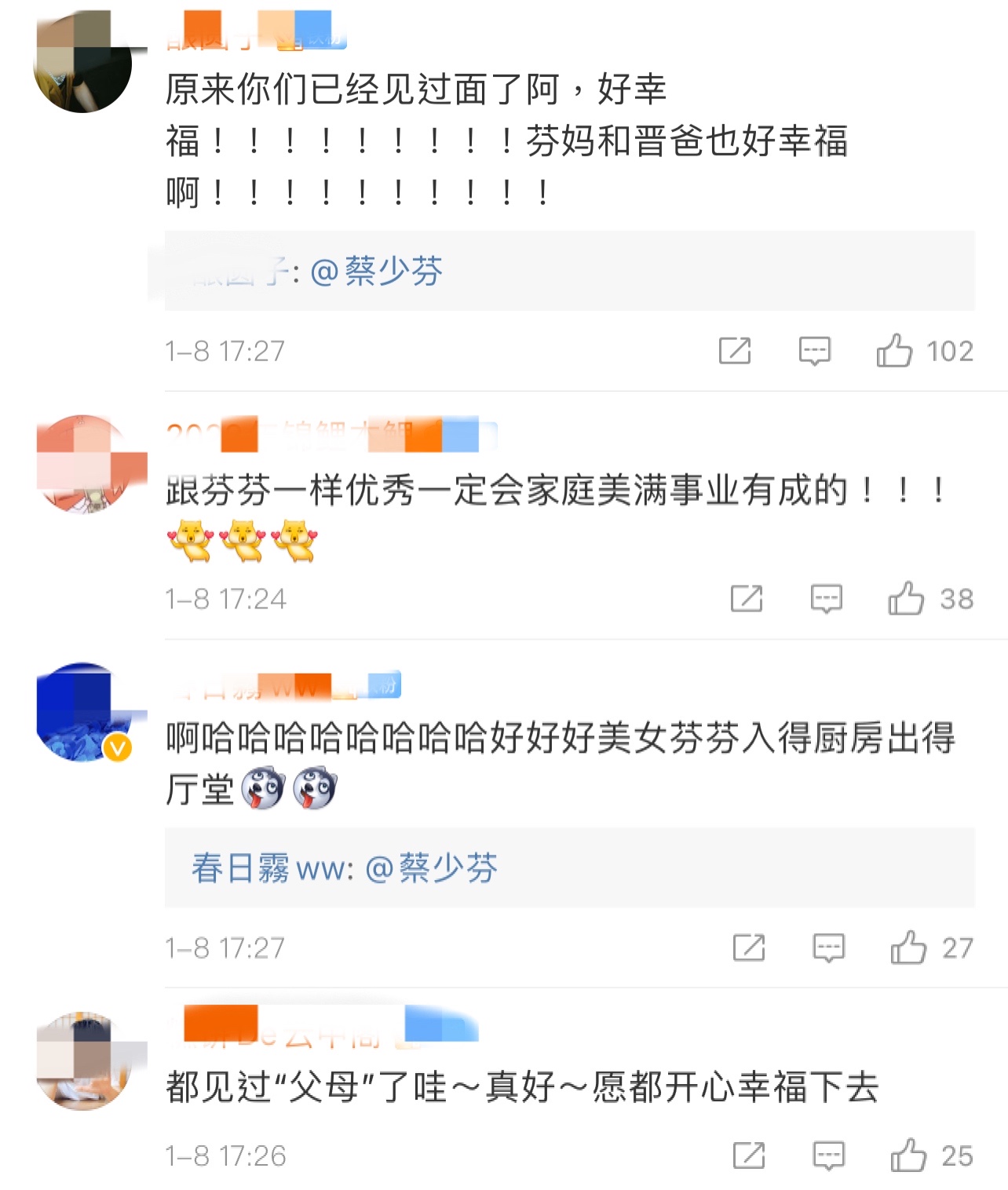View avatar of the 都见过父母了 commenter

click(83, 1060)
